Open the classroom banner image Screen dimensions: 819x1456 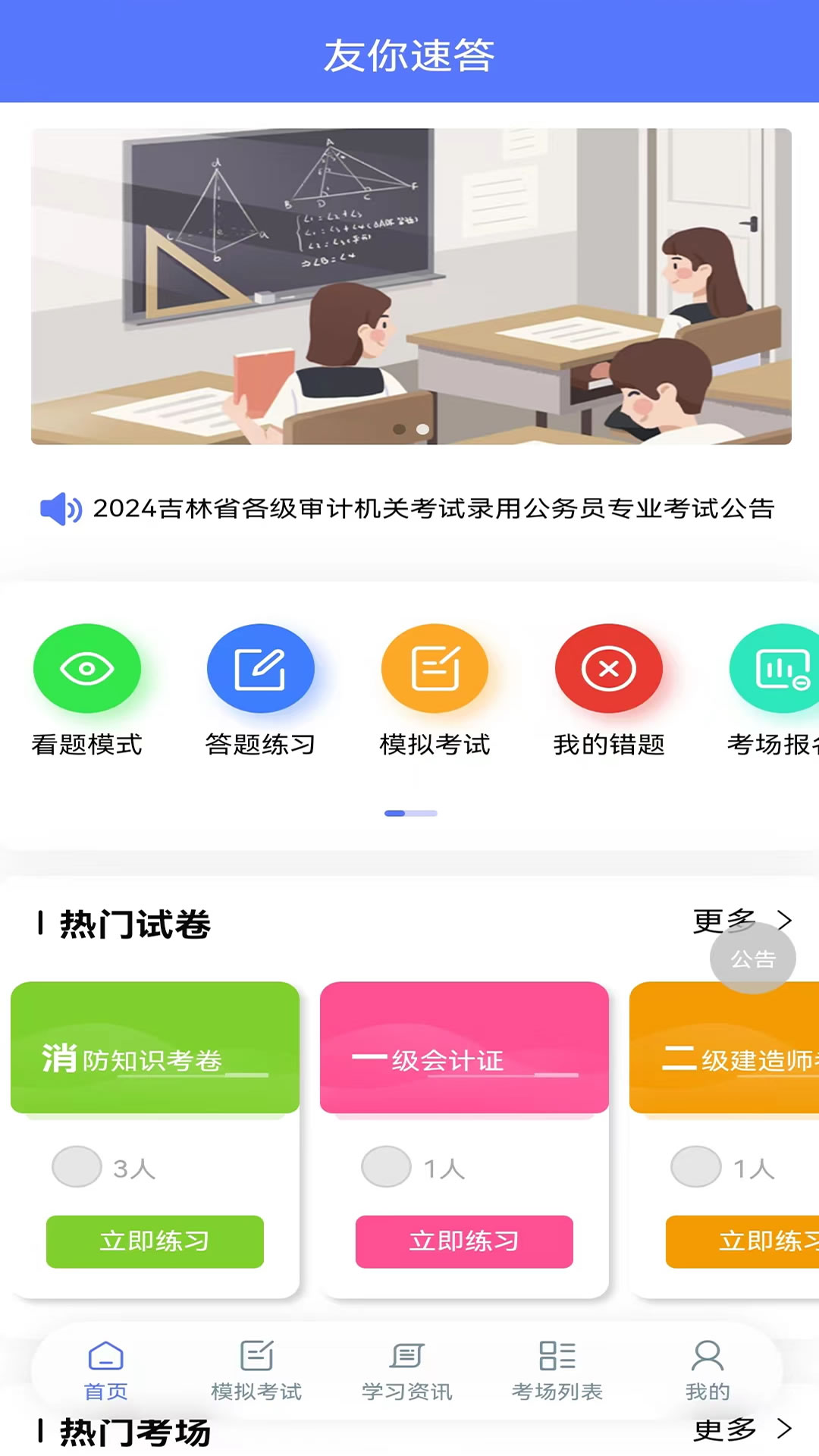411,286
